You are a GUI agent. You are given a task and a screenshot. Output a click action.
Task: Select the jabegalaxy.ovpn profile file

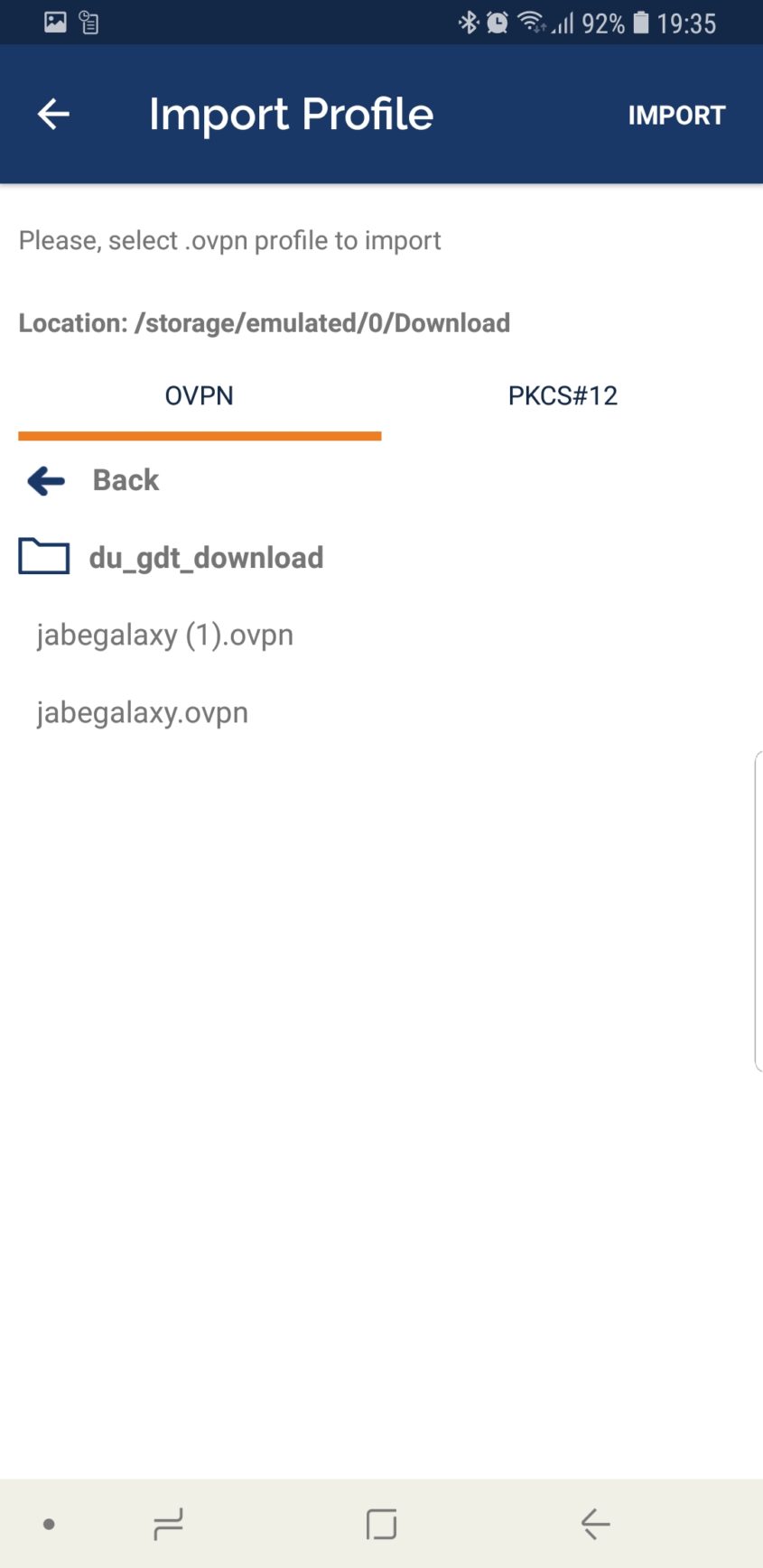click(x=142, y=712)
